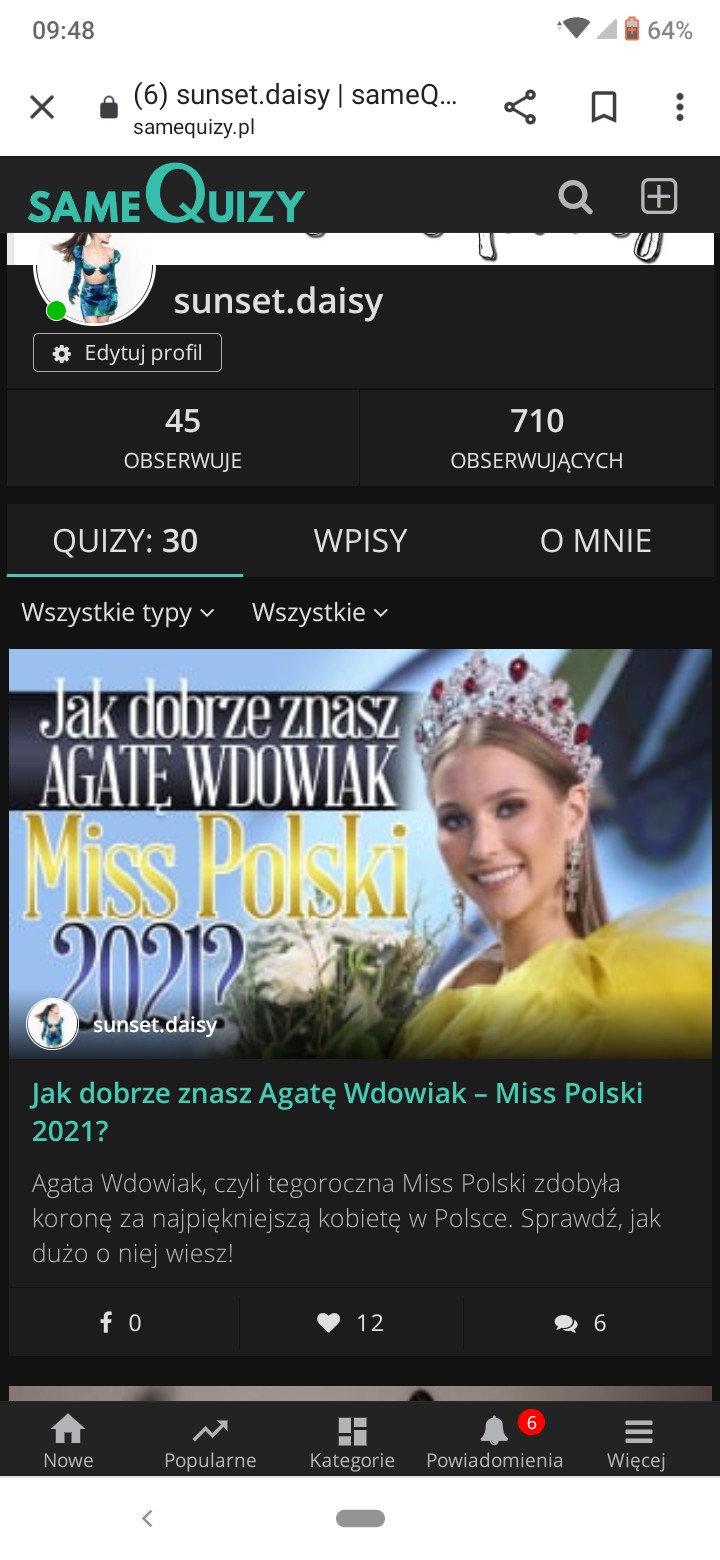Open the 45 Obserwuje list
Image resolution: width=720 pixels, height=1560 pixels.
(x=183, y=438)
